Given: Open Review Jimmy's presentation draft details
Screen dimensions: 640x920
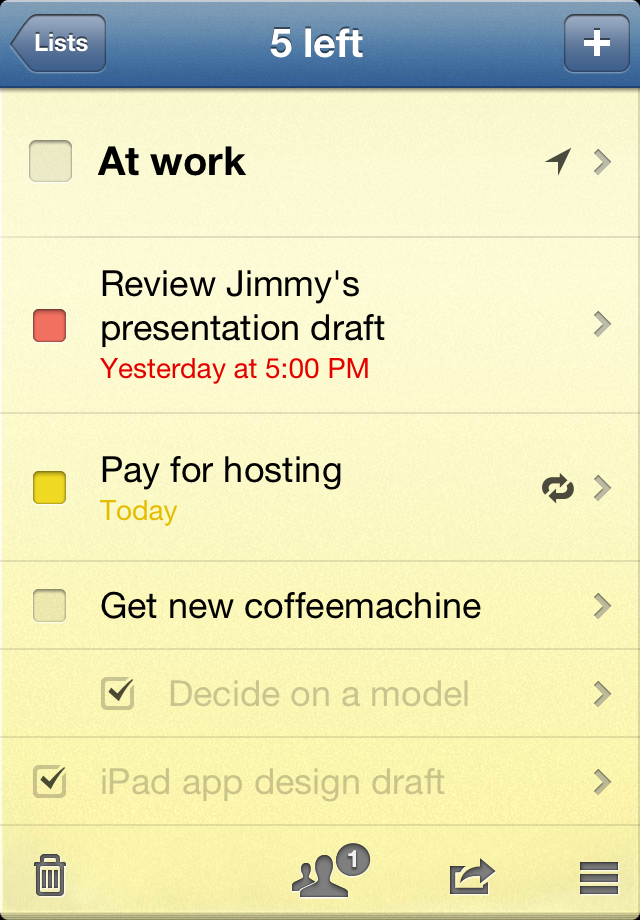Looking at the screenshot, I should pyautogui.click(x=601, y=323).
